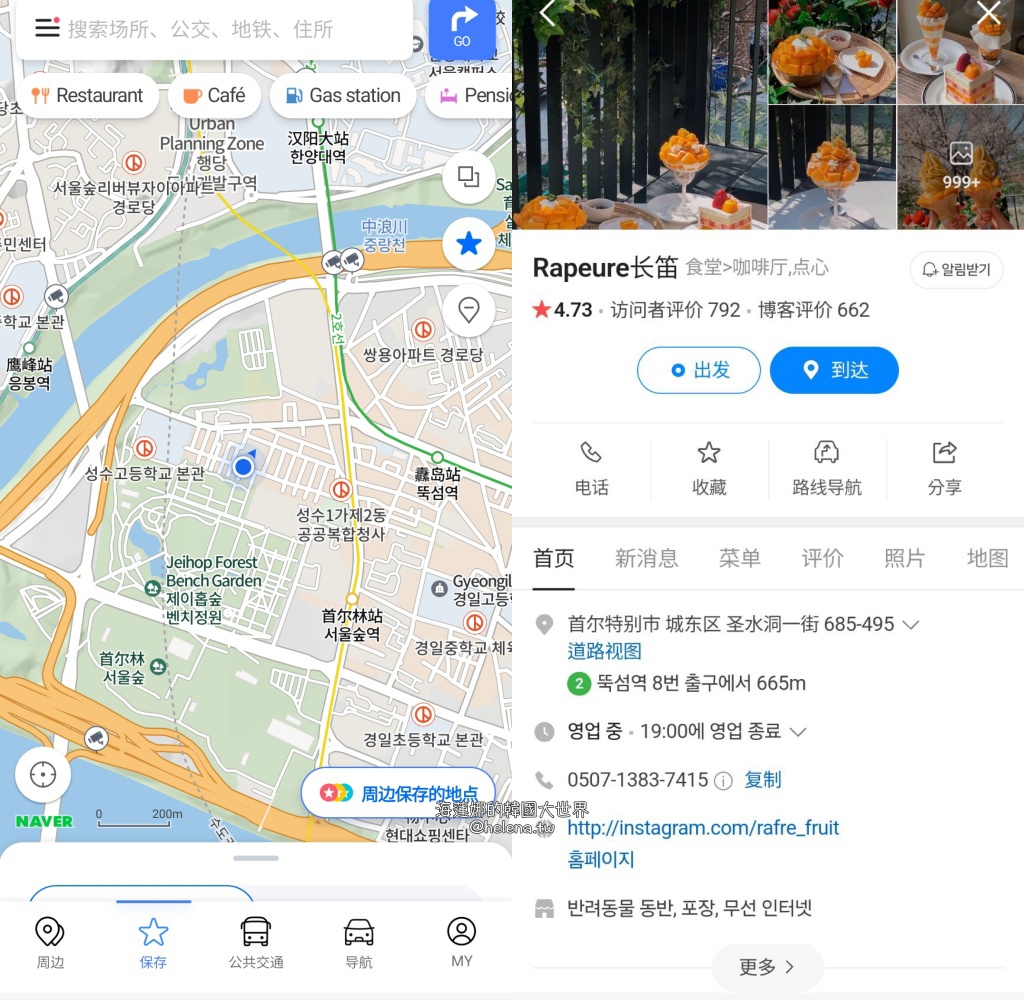Tap the blue star favorites map button
The image size is (1024, 1000).
point(468,245)
